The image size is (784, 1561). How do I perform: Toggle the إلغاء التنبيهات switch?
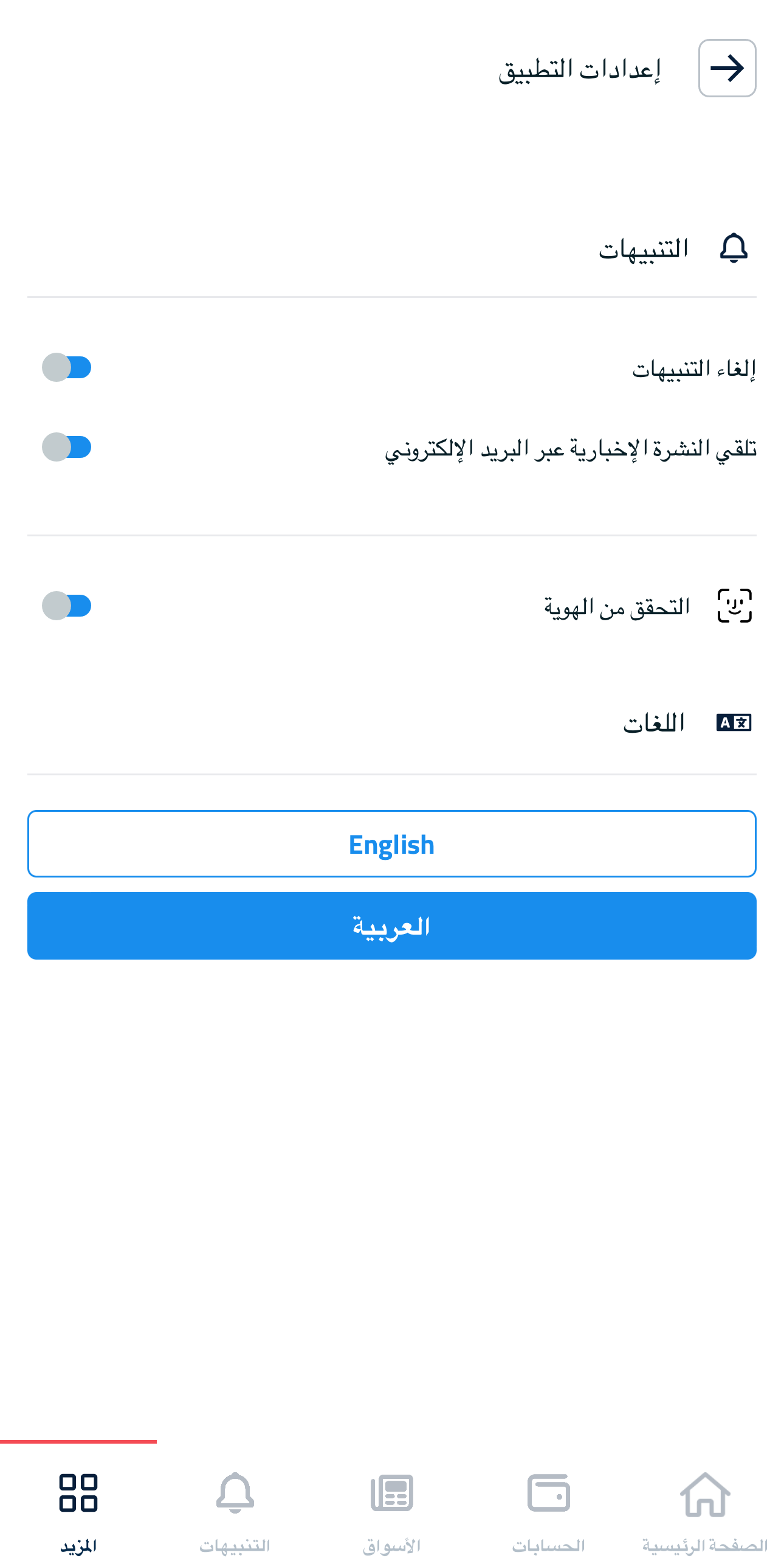click(x=66, y=367)
